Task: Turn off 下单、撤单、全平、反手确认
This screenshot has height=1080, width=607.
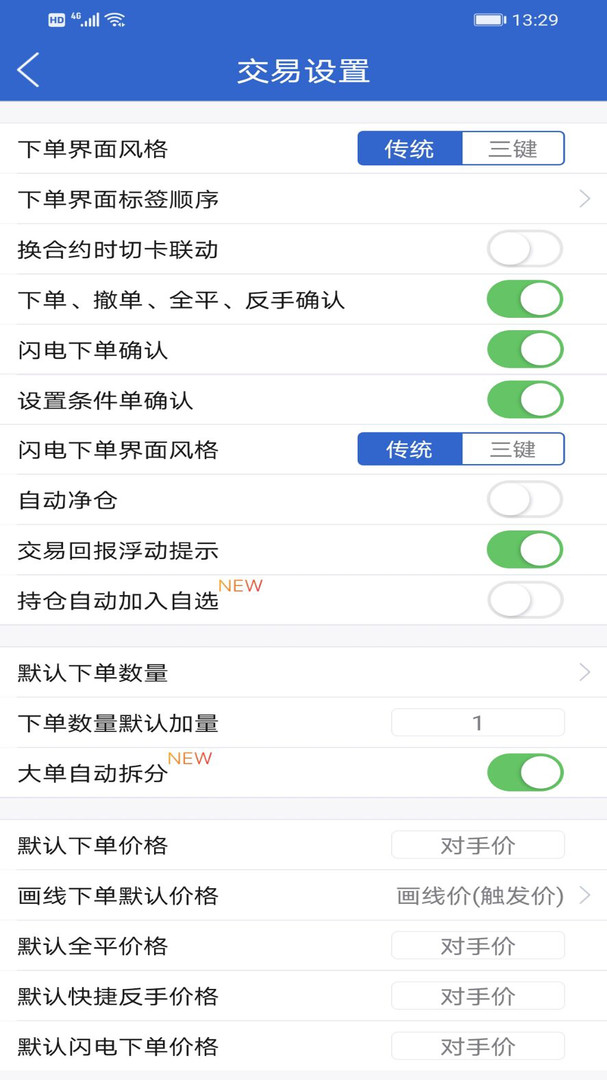Action: [x=525, y=299]
